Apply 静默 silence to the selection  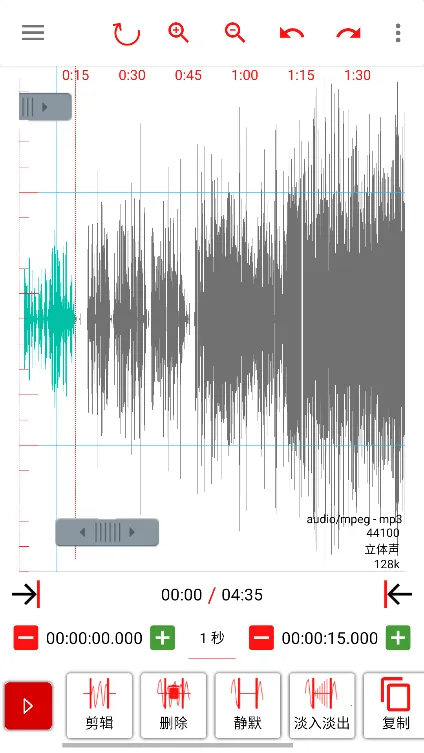click(x=248, y=705)
